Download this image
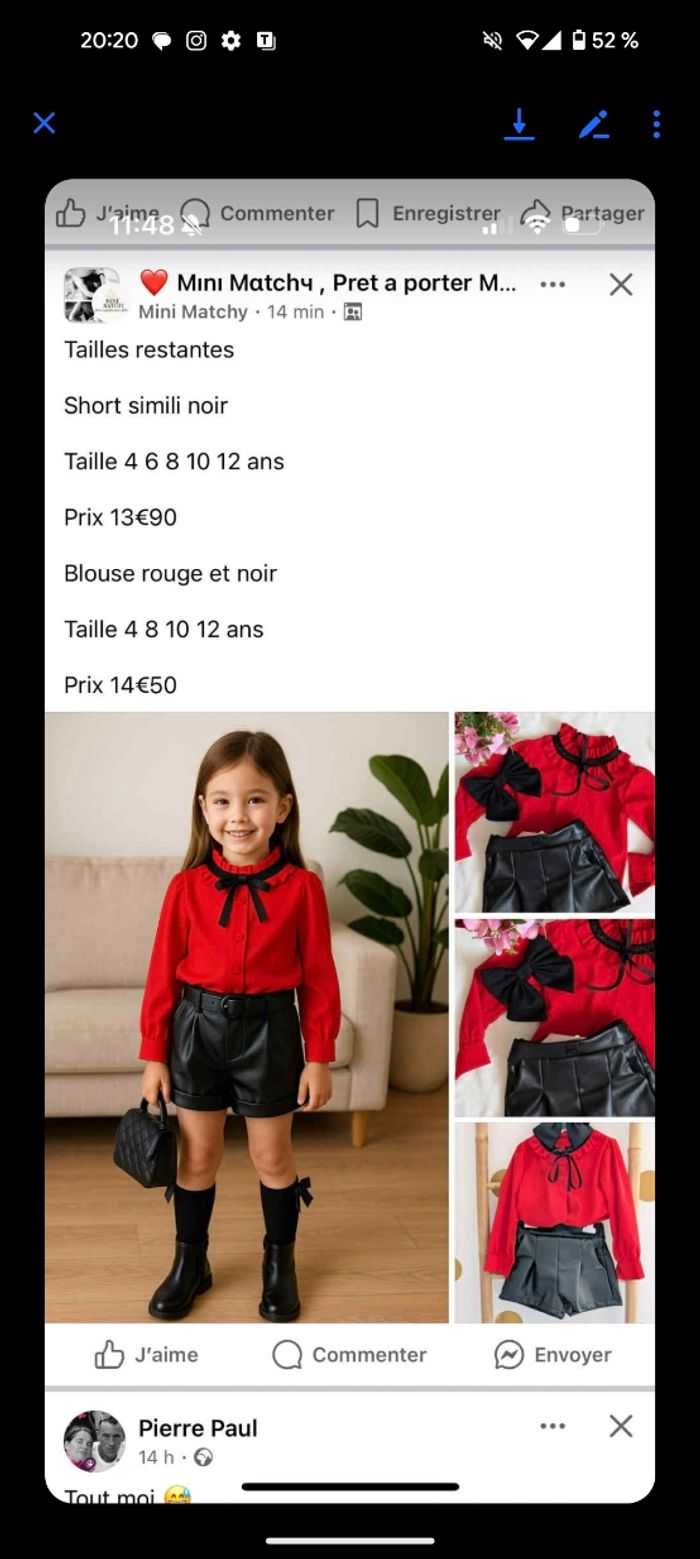Screen dimensions: 700x1559 click(518, 124)
